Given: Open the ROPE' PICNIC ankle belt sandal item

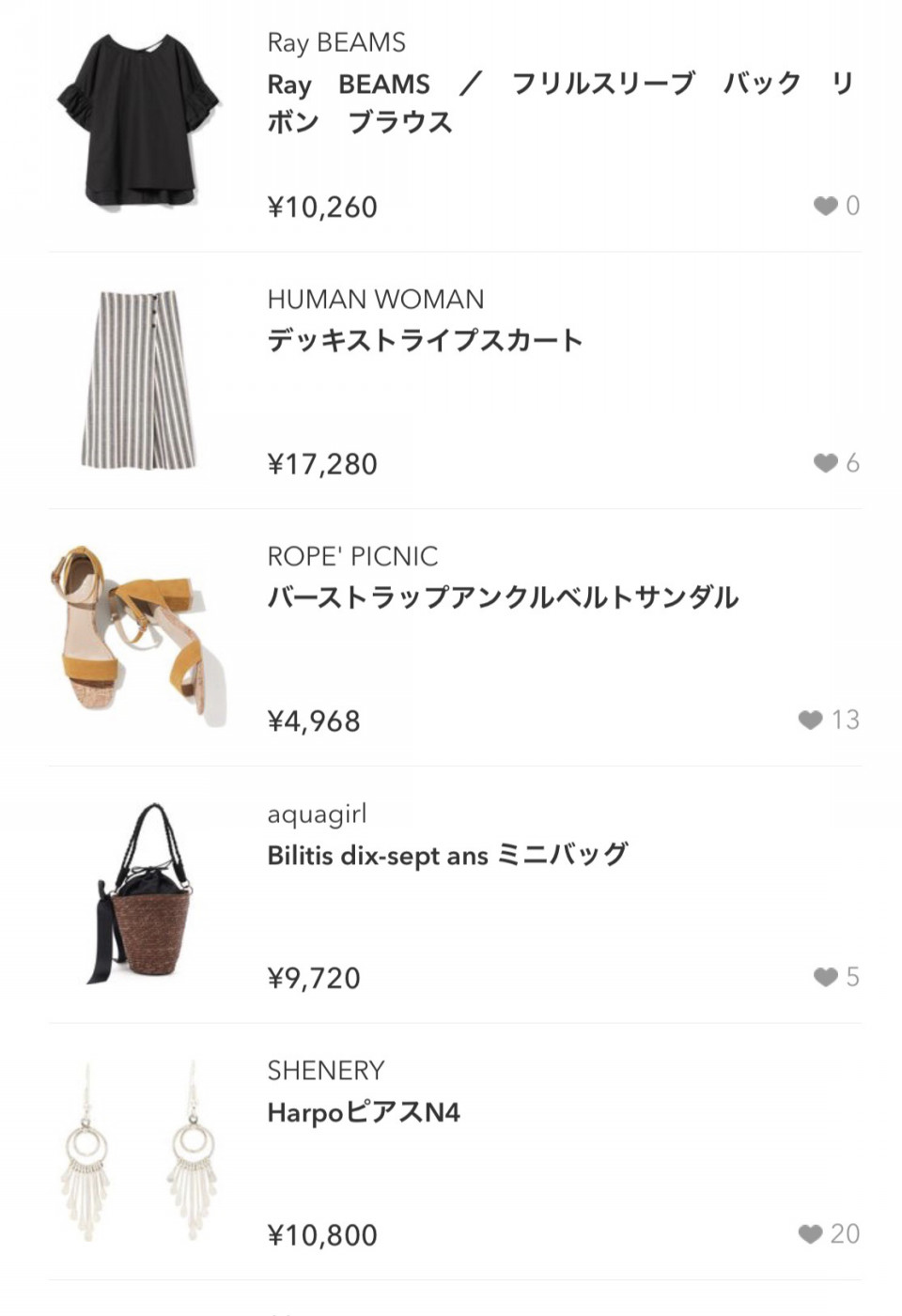Looking at the screenshot, I should click(x=502, y=597).
